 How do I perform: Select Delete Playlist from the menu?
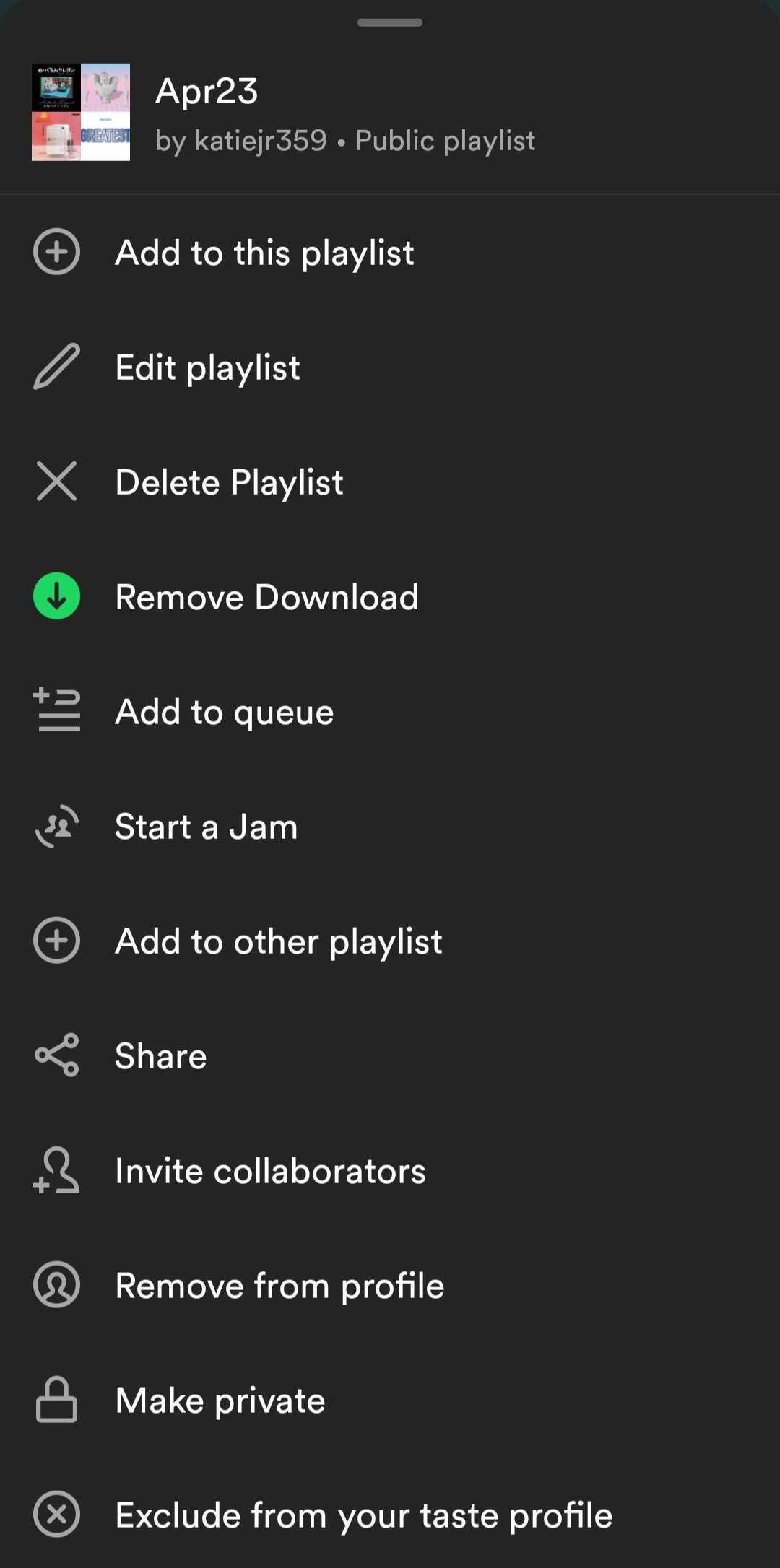pos(229,482)
